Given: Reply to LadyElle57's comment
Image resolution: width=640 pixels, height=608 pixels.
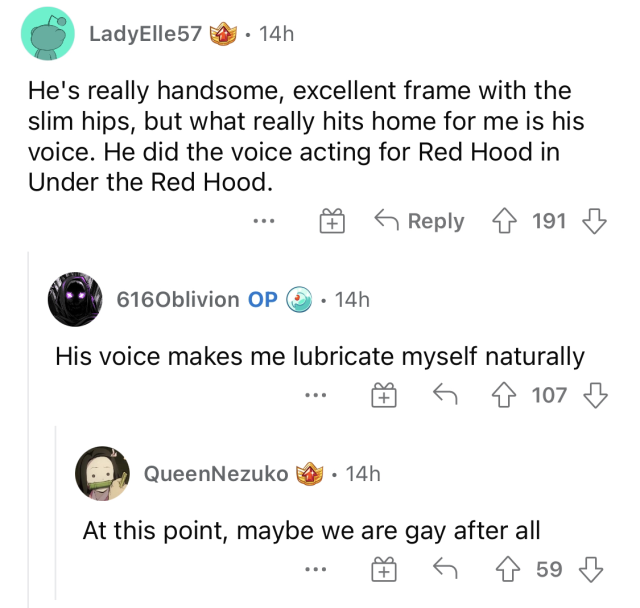Looking at the screenshot, I should point(419,221).
